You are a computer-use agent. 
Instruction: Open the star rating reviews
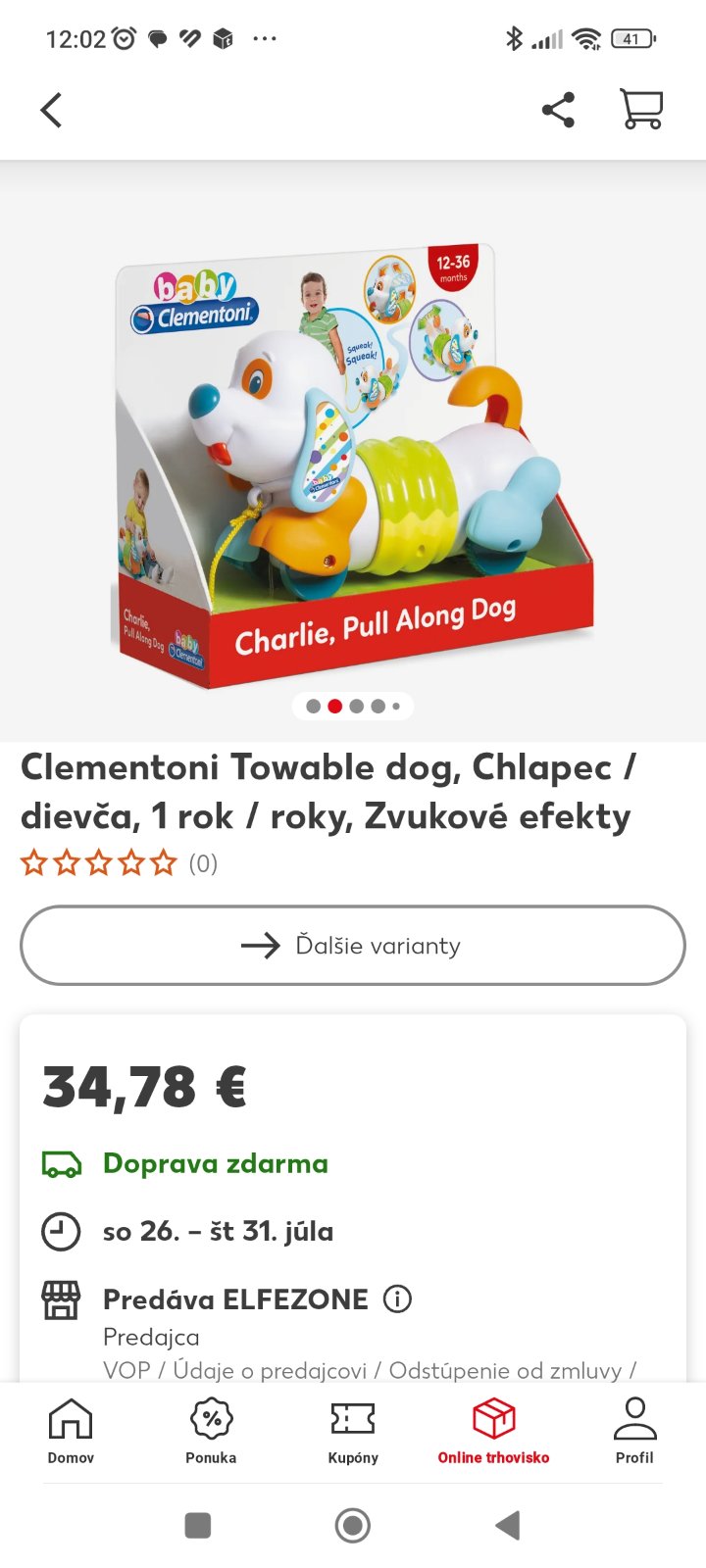coord(99,863)
